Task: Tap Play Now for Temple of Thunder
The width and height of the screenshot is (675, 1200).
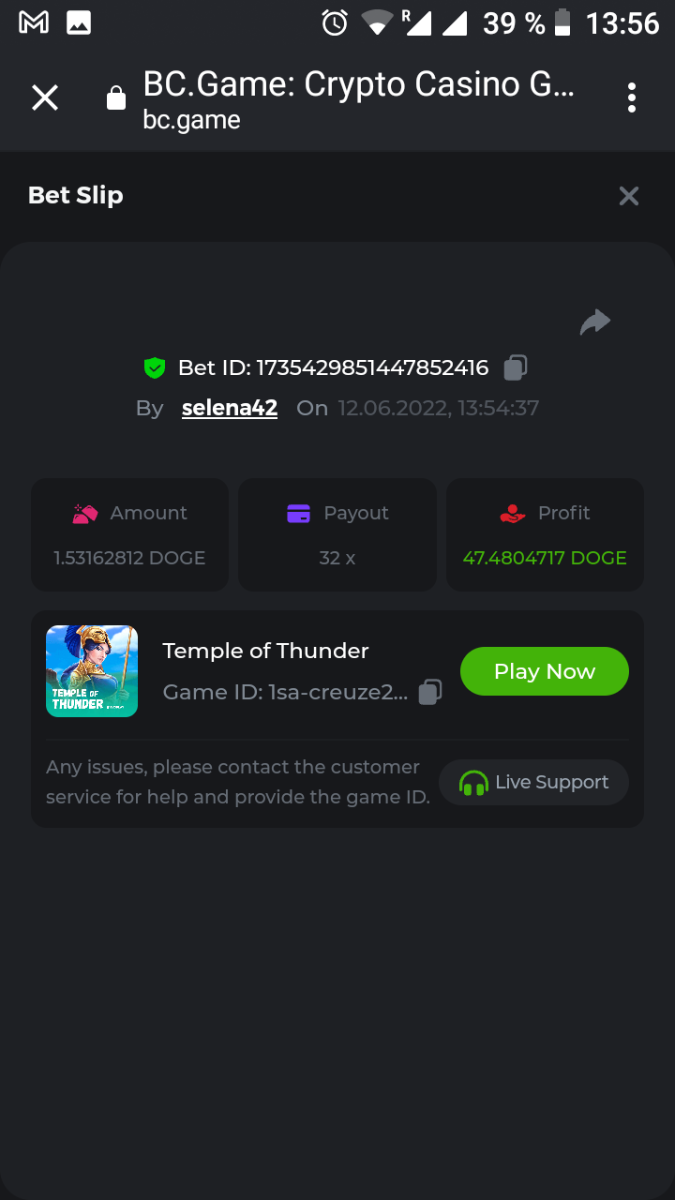Action: click(544, 672)
